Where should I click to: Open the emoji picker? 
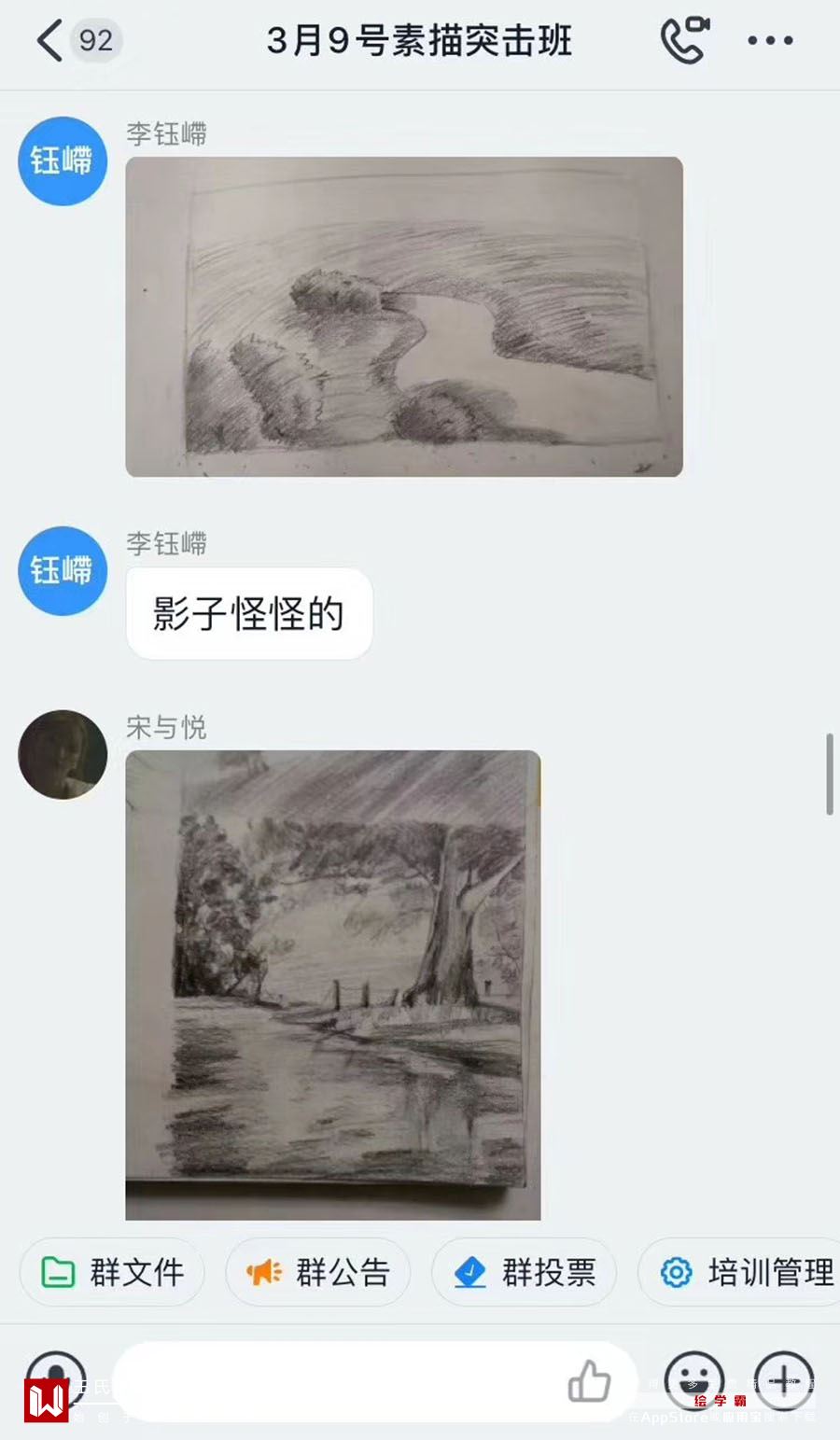click(693, 1379)
